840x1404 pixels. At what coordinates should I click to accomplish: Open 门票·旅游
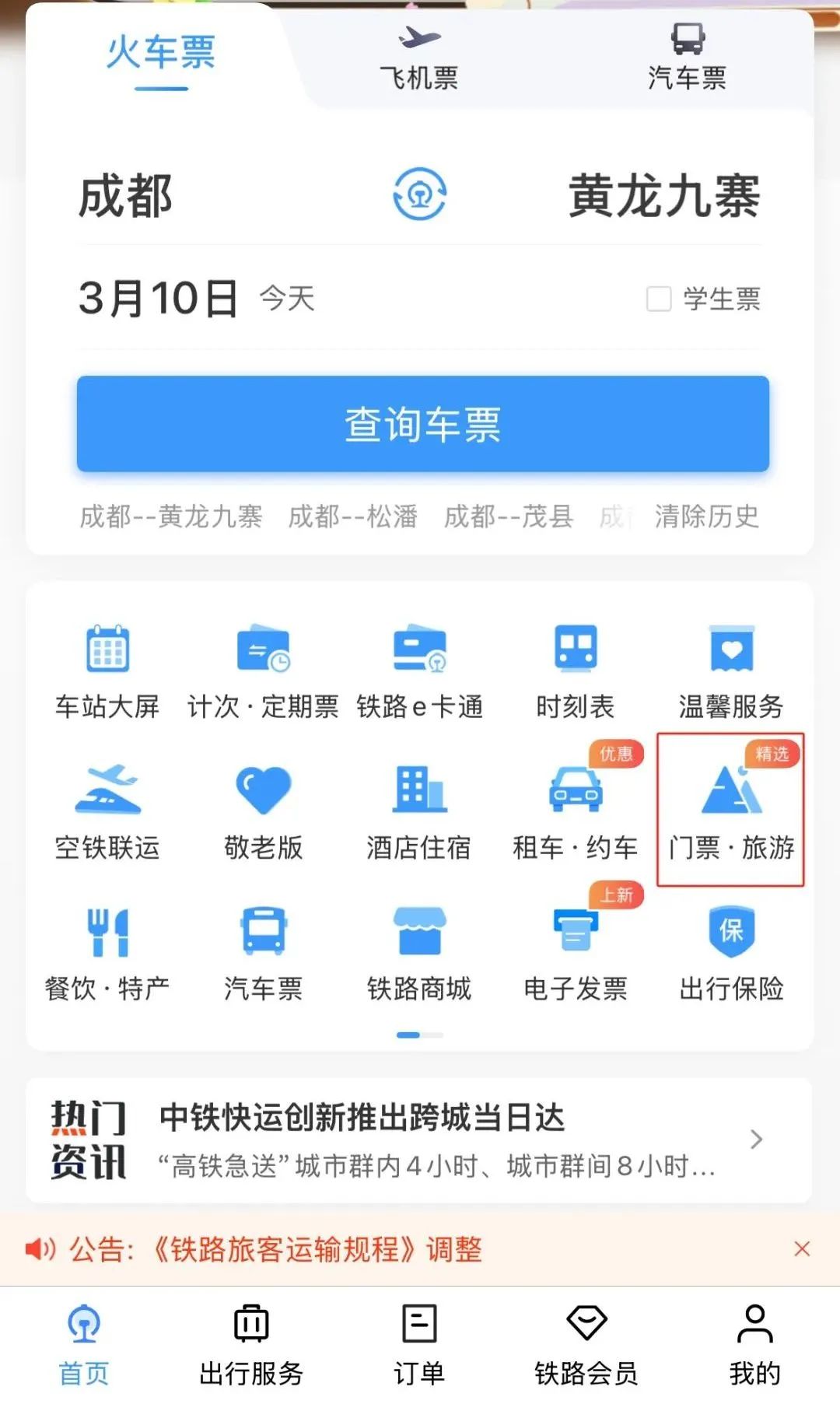pos(731,811)
